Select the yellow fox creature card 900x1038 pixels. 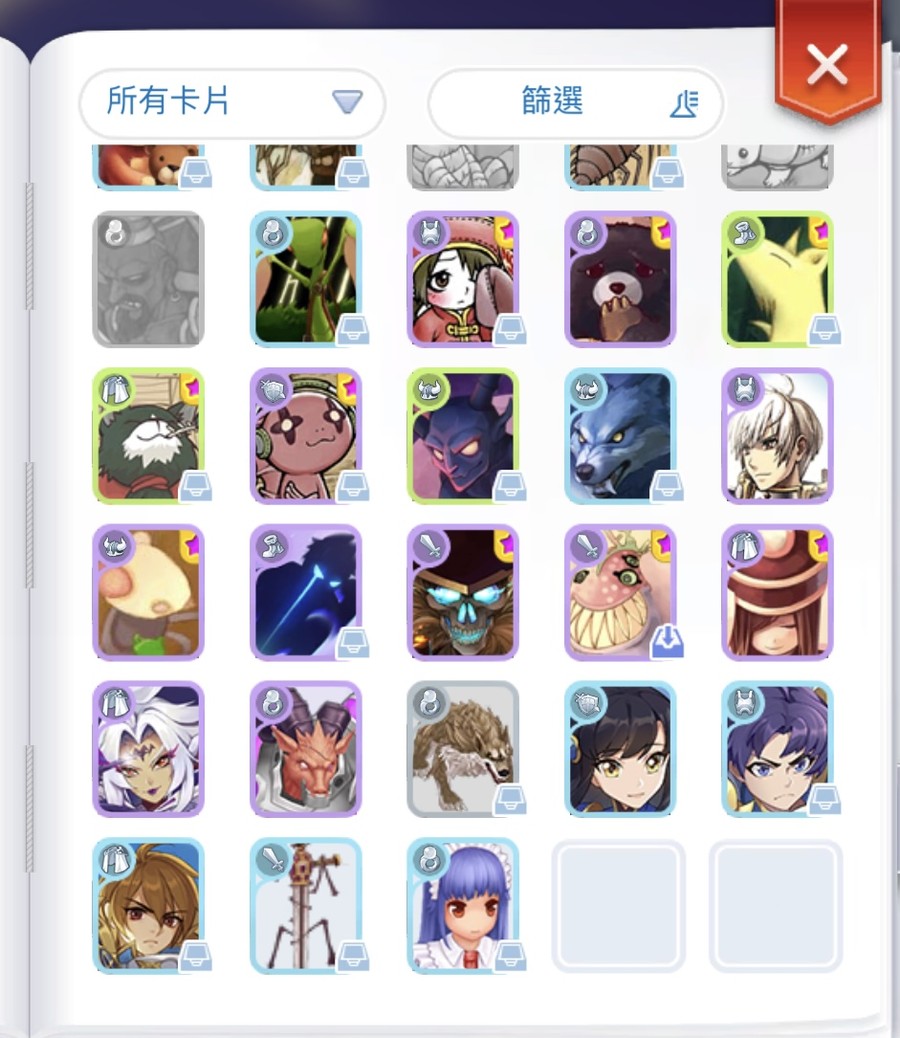[777, 279]
